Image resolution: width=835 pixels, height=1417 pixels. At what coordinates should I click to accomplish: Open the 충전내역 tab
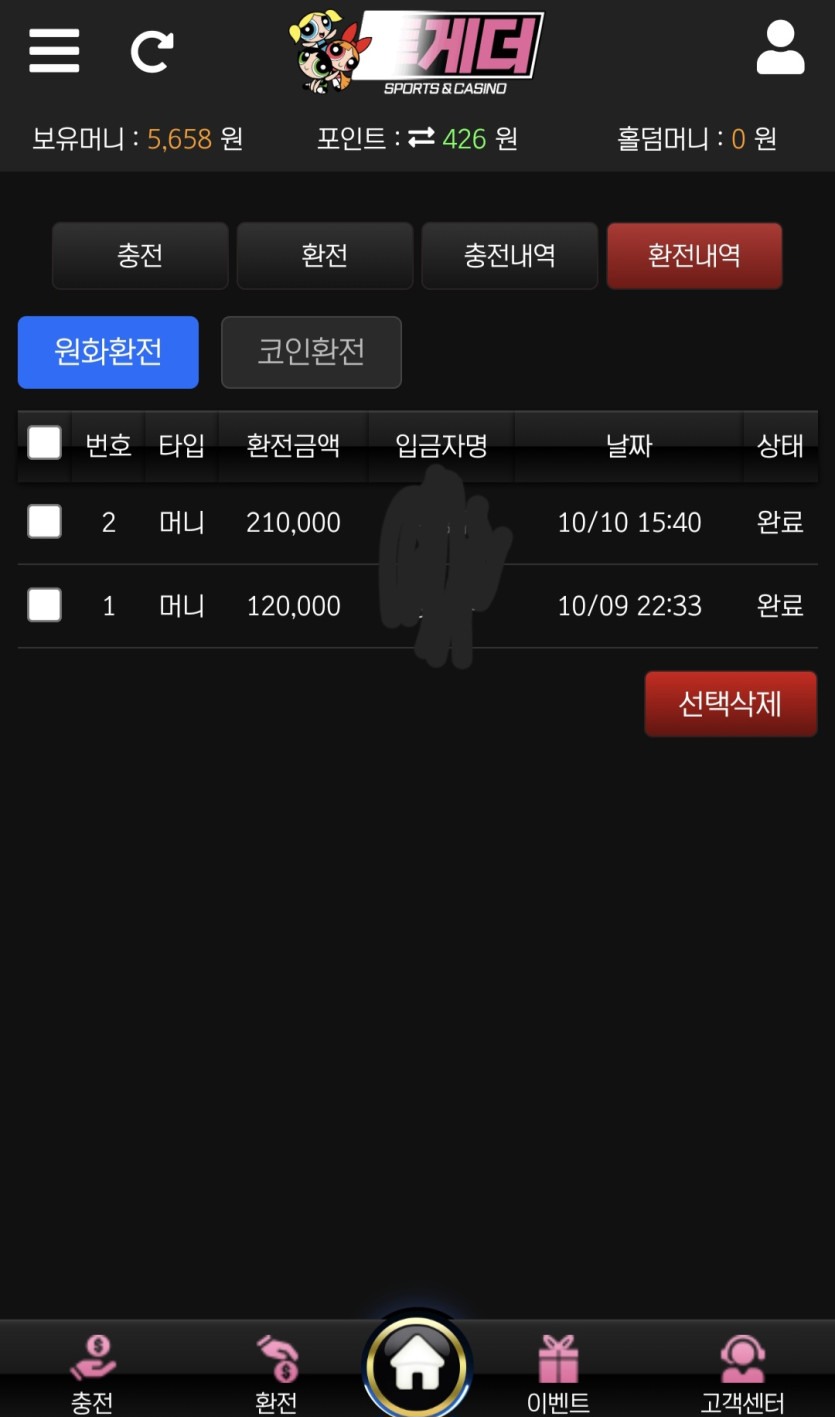510,256
